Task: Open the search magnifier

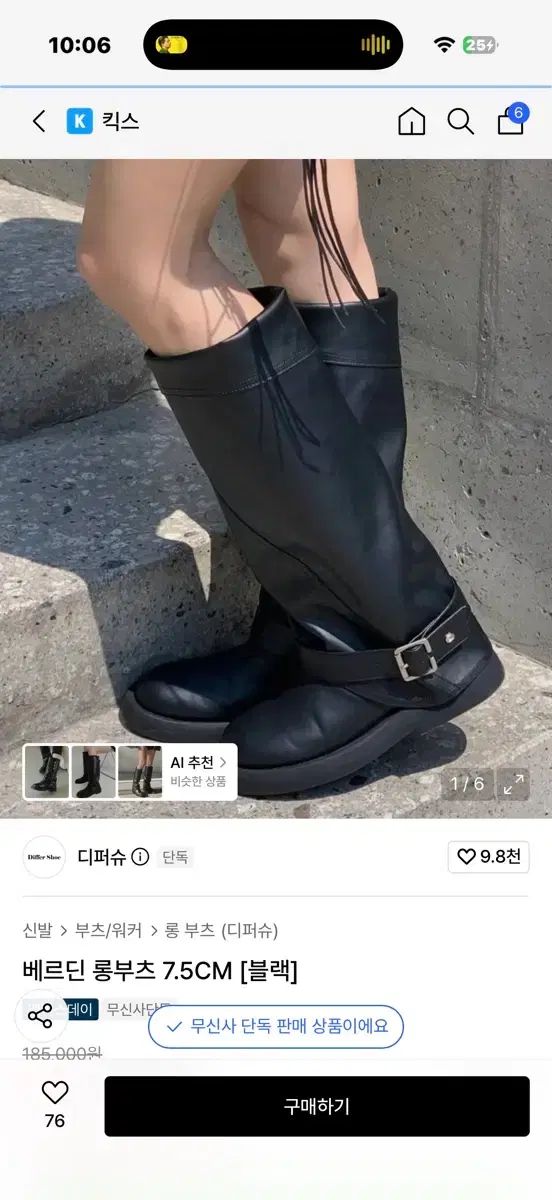Action: point(460,122)
